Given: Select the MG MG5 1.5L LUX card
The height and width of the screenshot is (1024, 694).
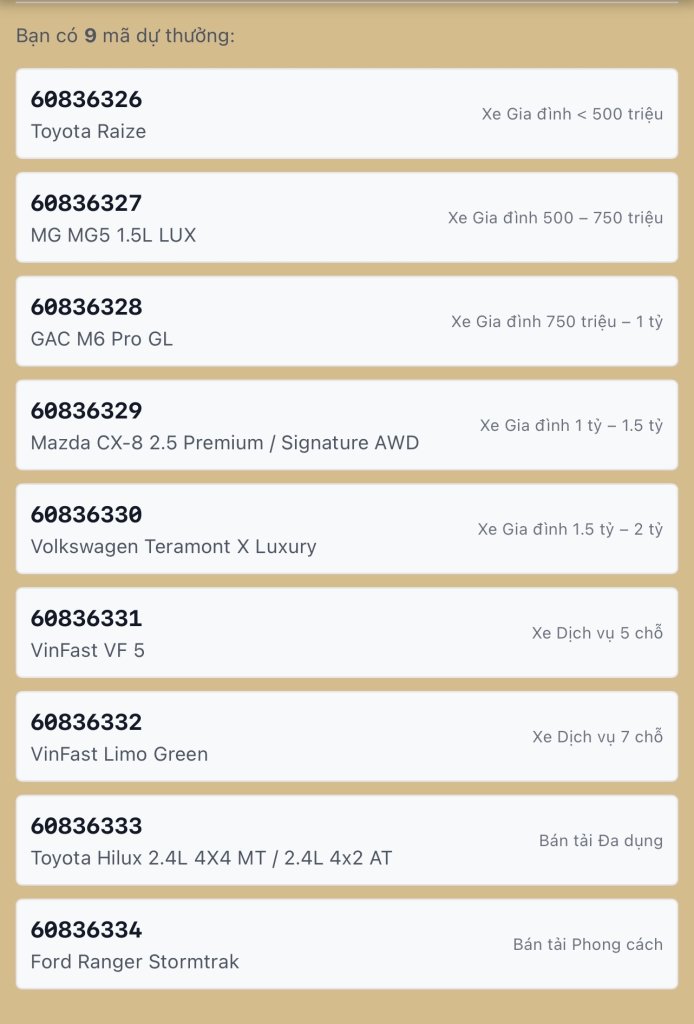Looking at the screenshot, I should tap(346, 218).
